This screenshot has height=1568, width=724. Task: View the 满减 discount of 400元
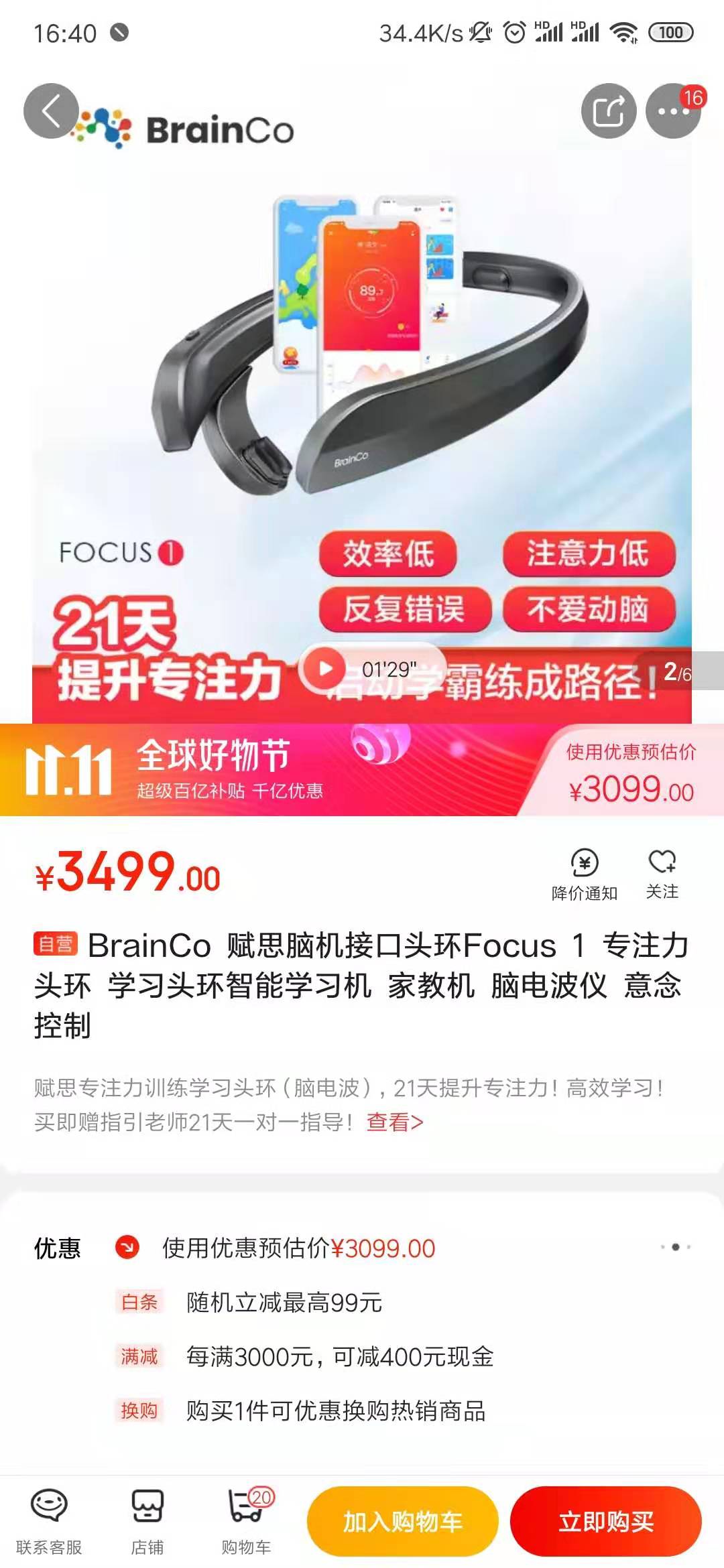(339, 1357)
